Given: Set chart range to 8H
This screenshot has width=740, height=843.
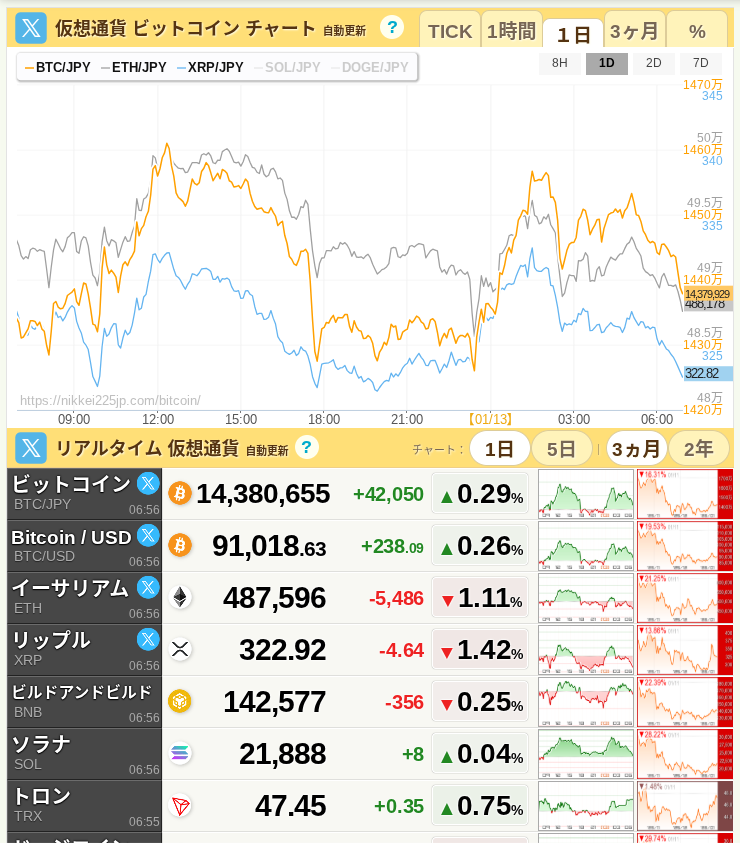Looking at the screenshot, I should [560, 64].
